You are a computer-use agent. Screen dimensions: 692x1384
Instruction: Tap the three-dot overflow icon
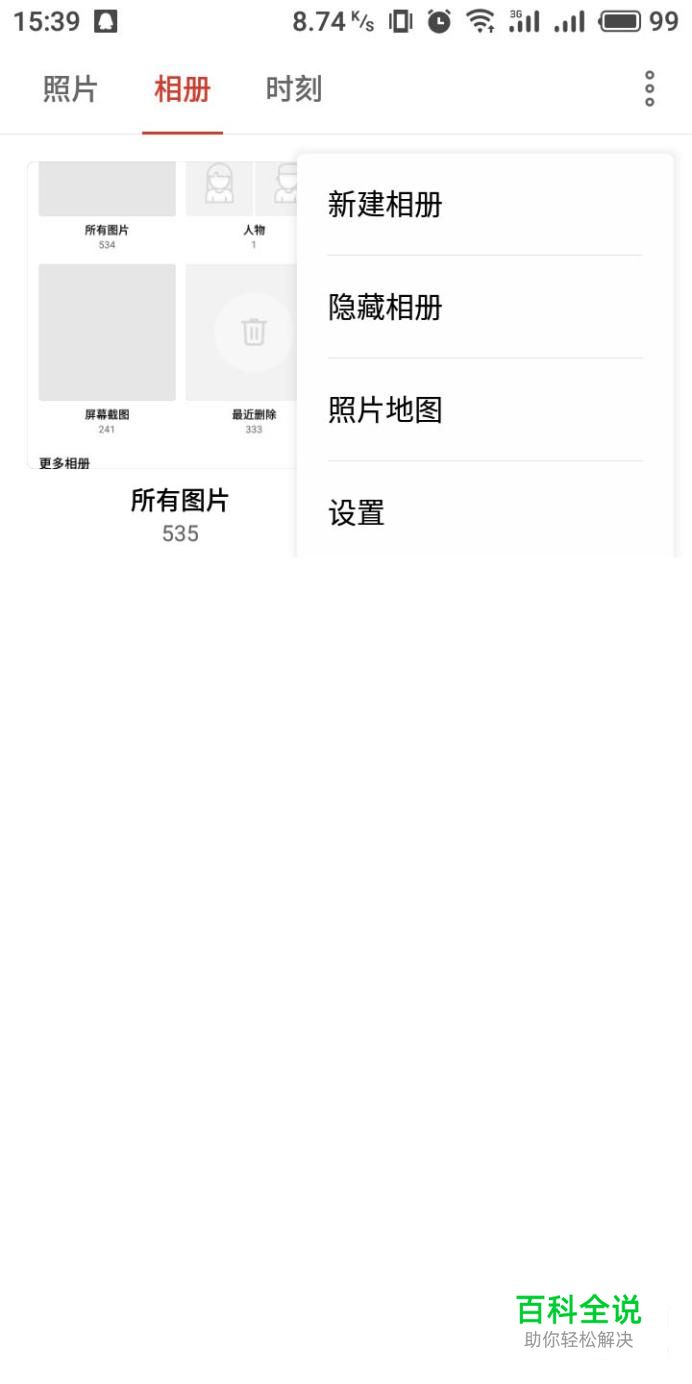pos(649,89)
